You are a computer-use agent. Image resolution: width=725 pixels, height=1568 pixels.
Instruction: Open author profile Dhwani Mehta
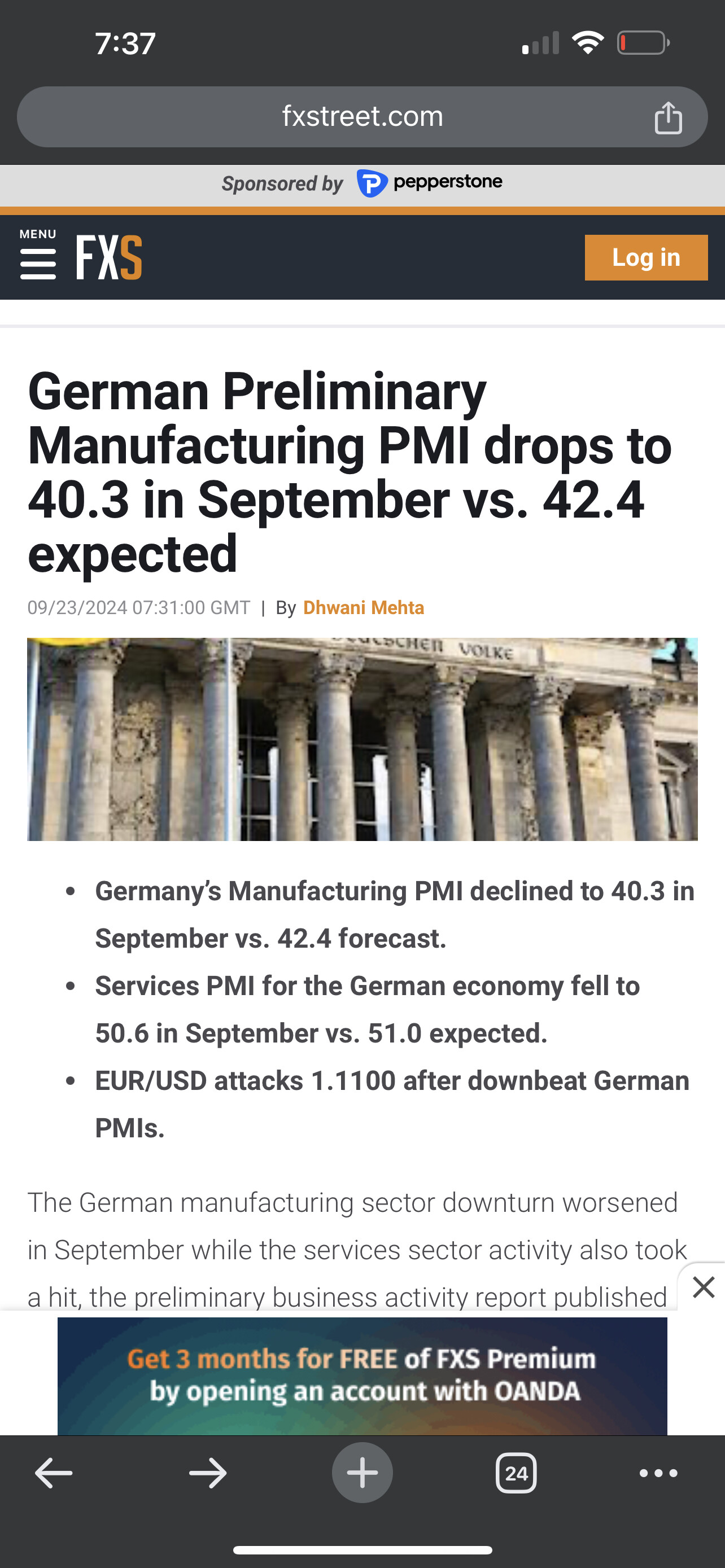(x=364, y=607)
